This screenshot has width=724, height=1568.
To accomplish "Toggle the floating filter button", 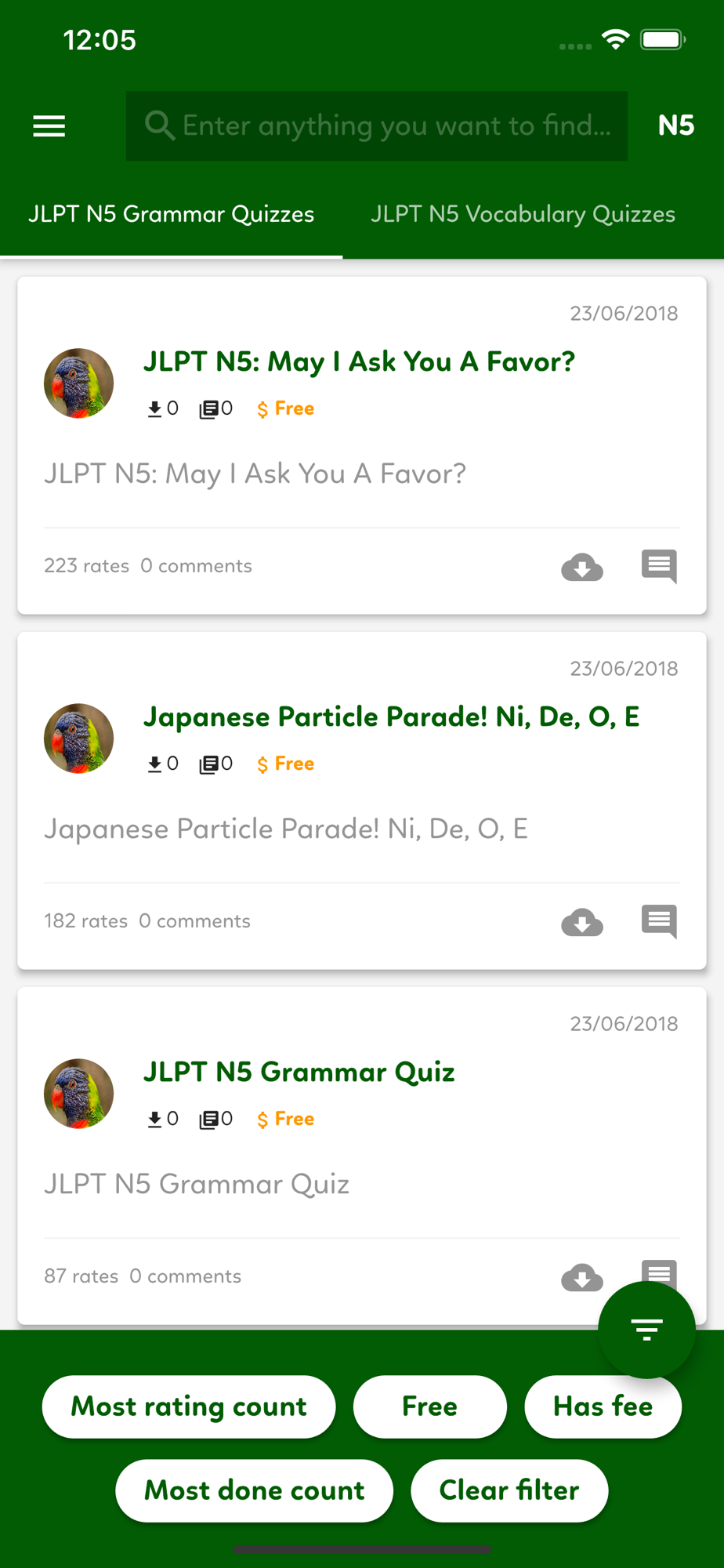I will [x=646, y=1330].
